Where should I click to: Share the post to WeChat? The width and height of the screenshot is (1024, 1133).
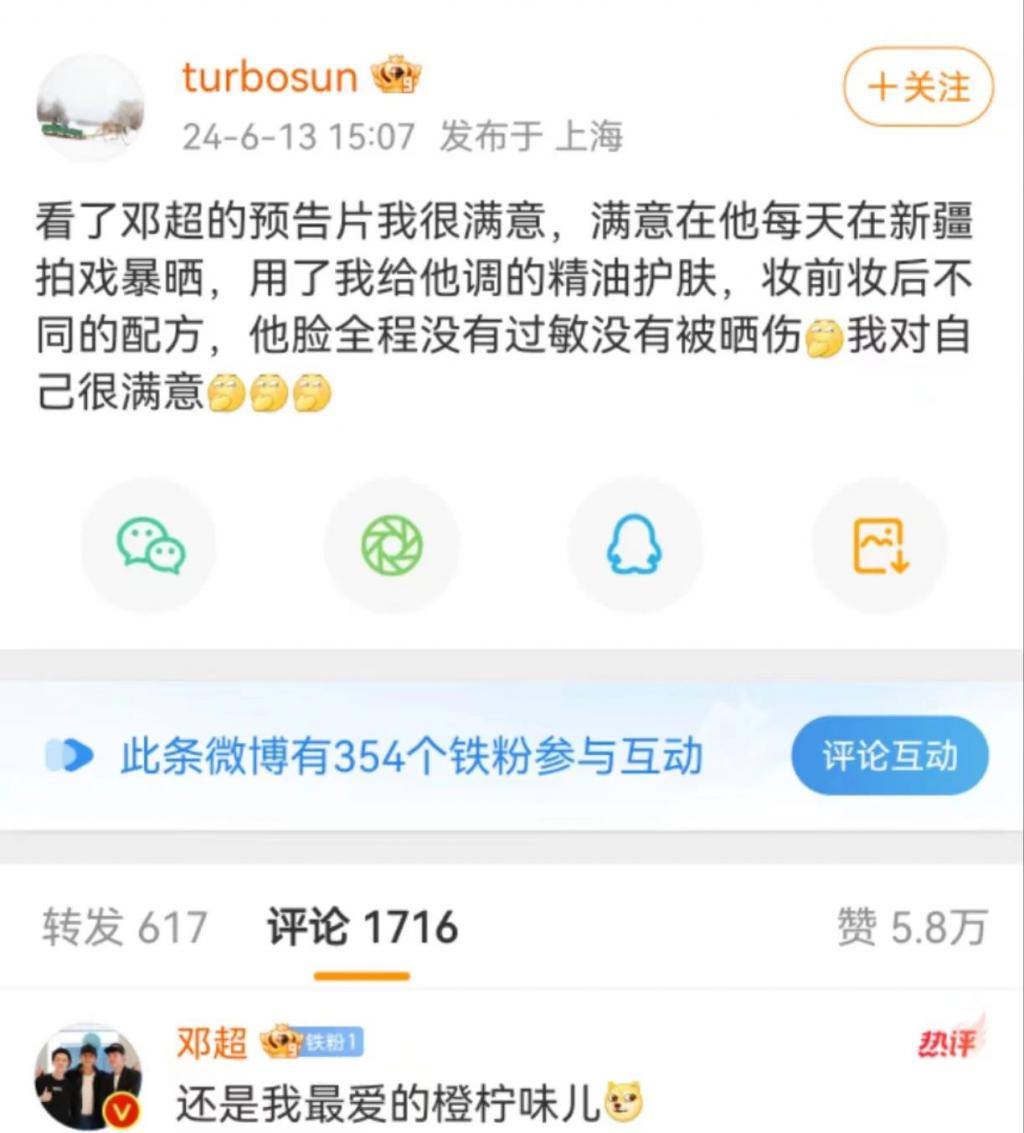(149, 545)
